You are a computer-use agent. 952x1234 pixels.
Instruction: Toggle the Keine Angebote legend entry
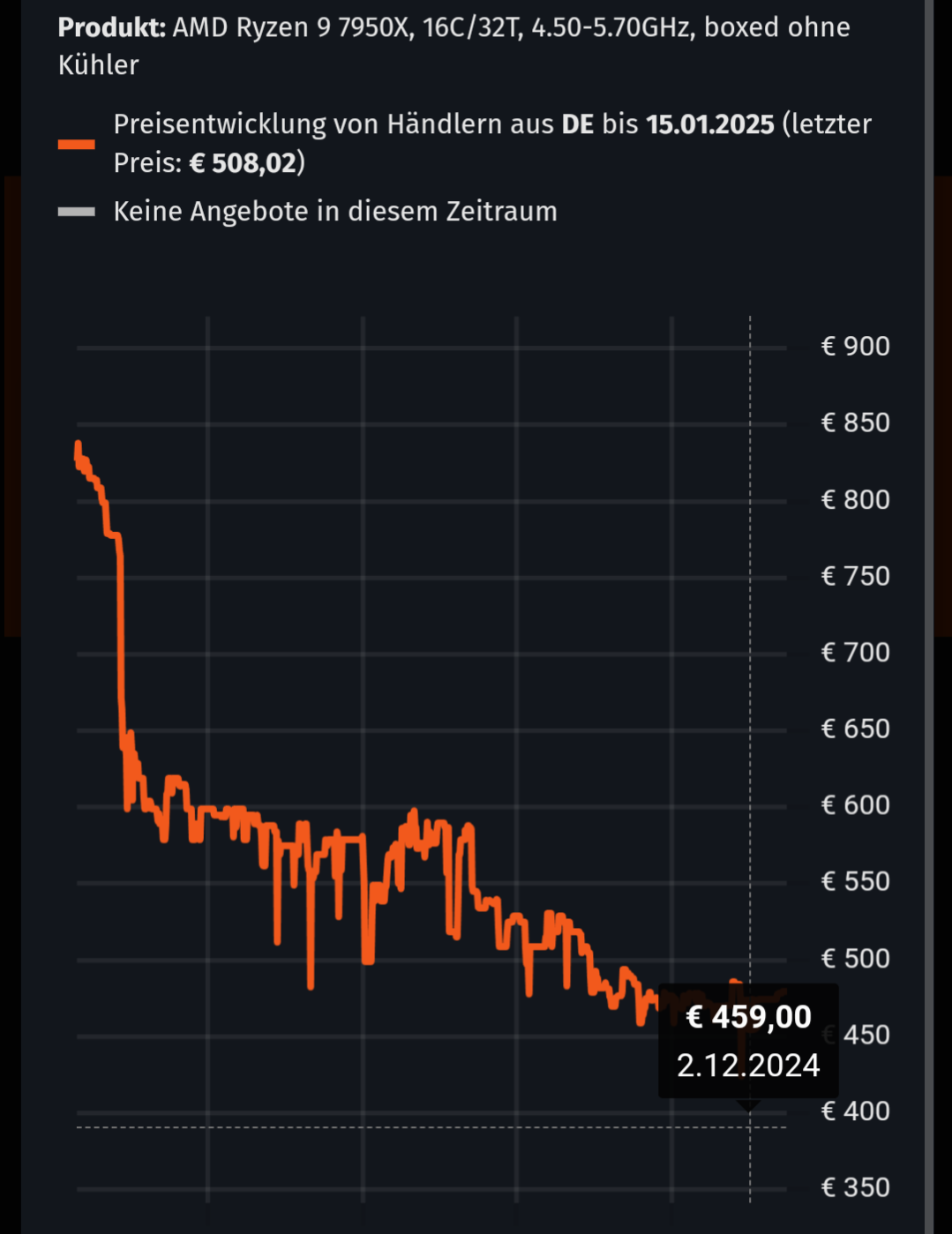tap(334, 212)
